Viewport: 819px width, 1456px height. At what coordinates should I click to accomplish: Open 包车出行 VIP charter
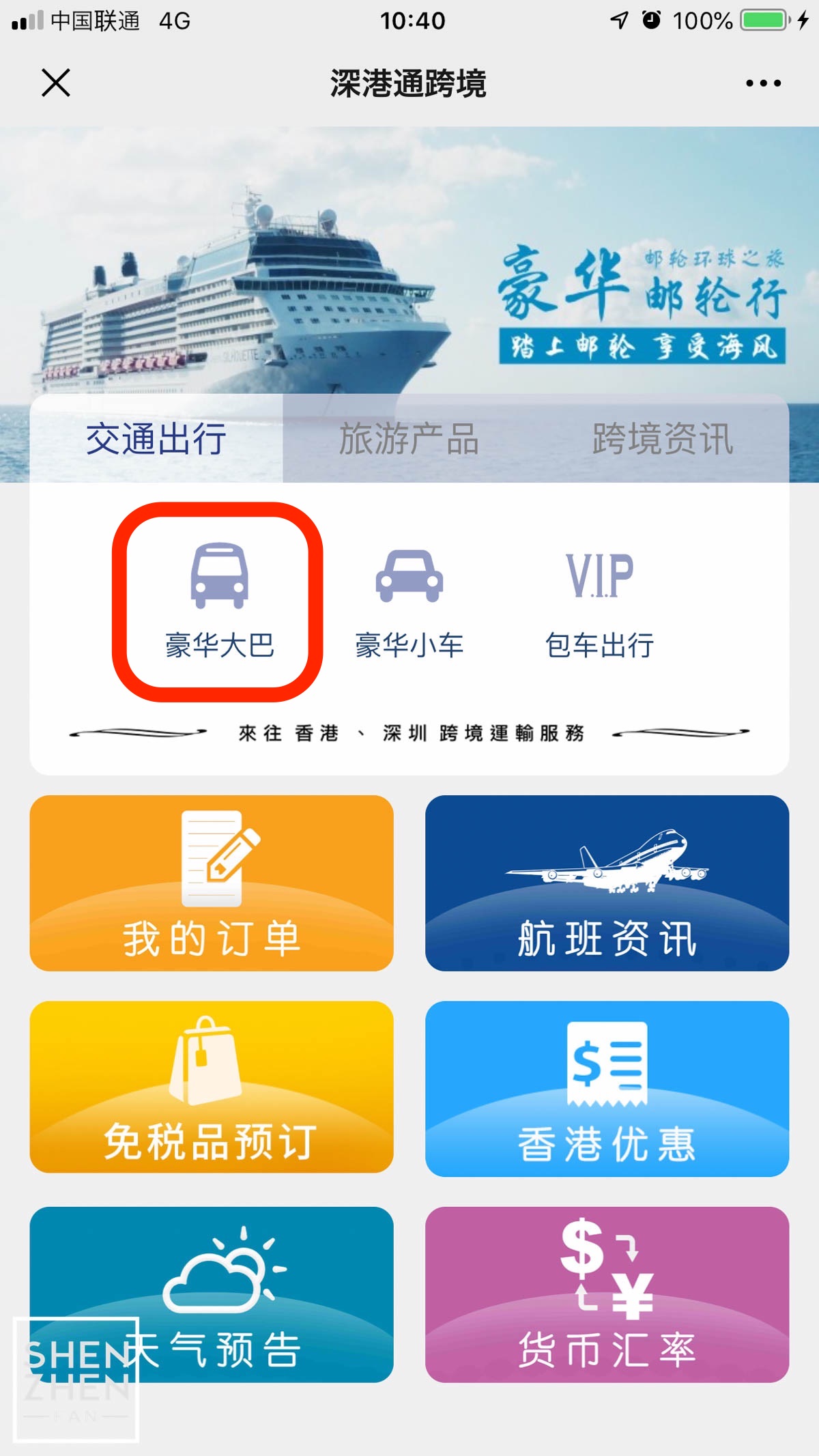599,601
